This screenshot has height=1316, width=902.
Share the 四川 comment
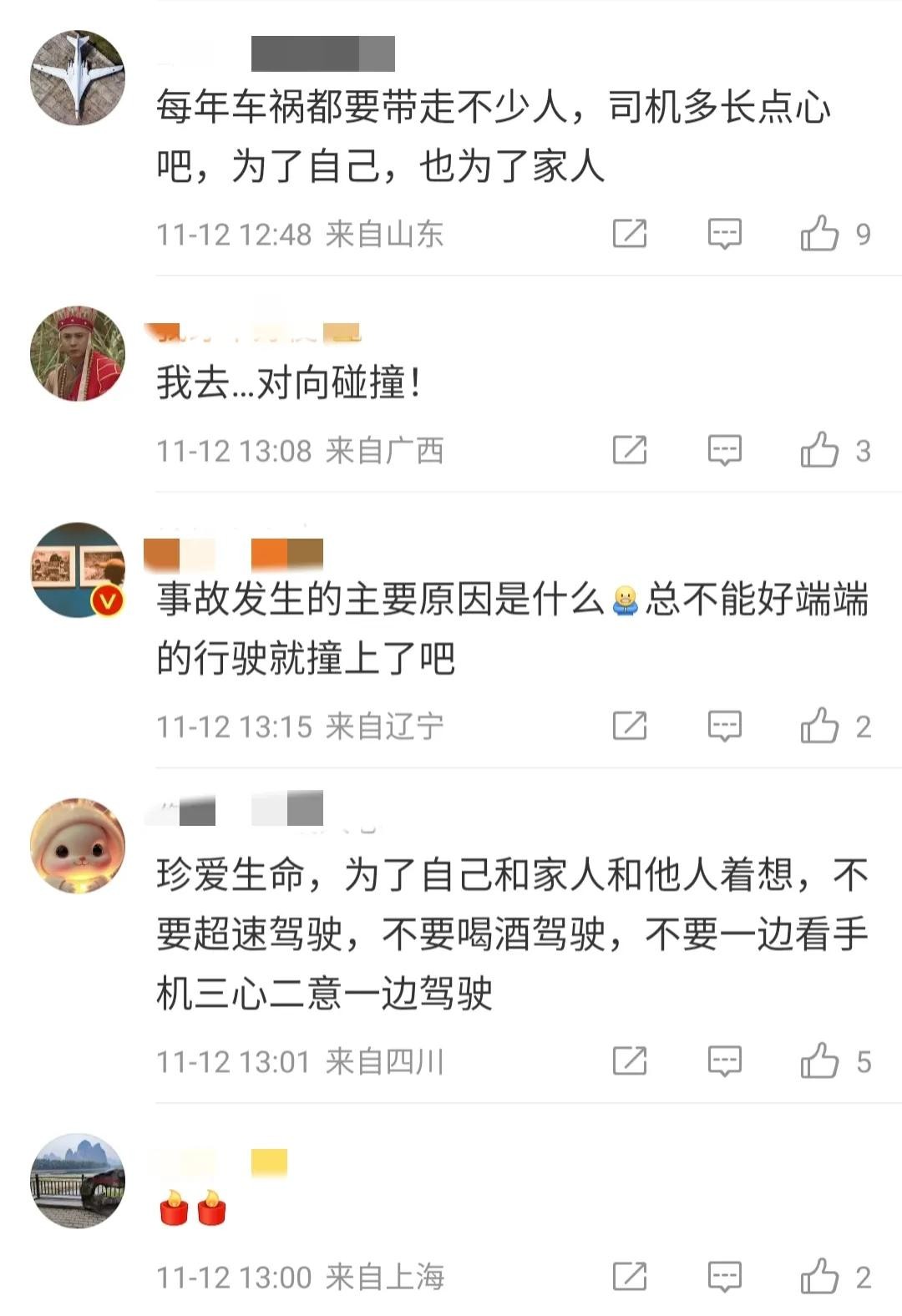pos(630,1061)
